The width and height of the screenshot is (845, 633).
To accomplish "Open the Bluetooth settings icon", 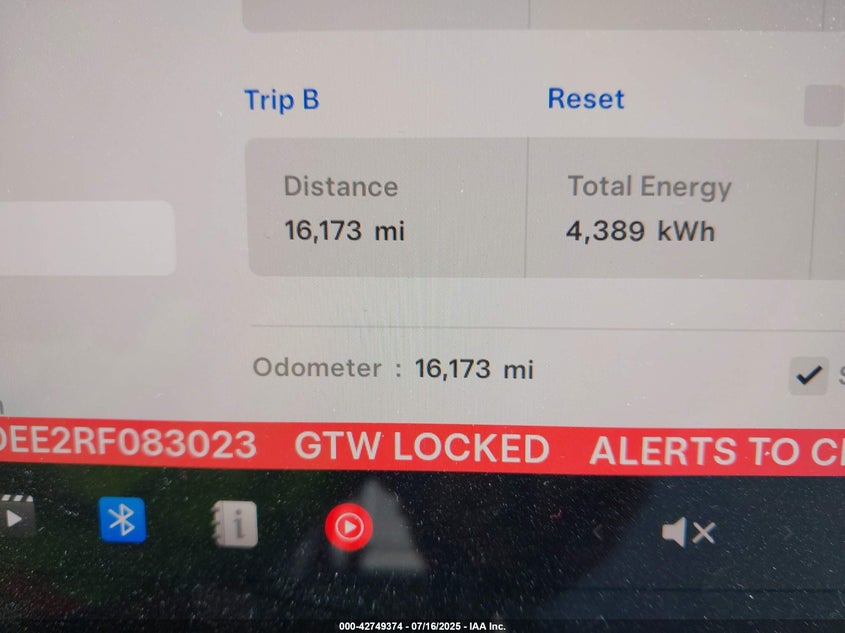I will tap(123, 520).
